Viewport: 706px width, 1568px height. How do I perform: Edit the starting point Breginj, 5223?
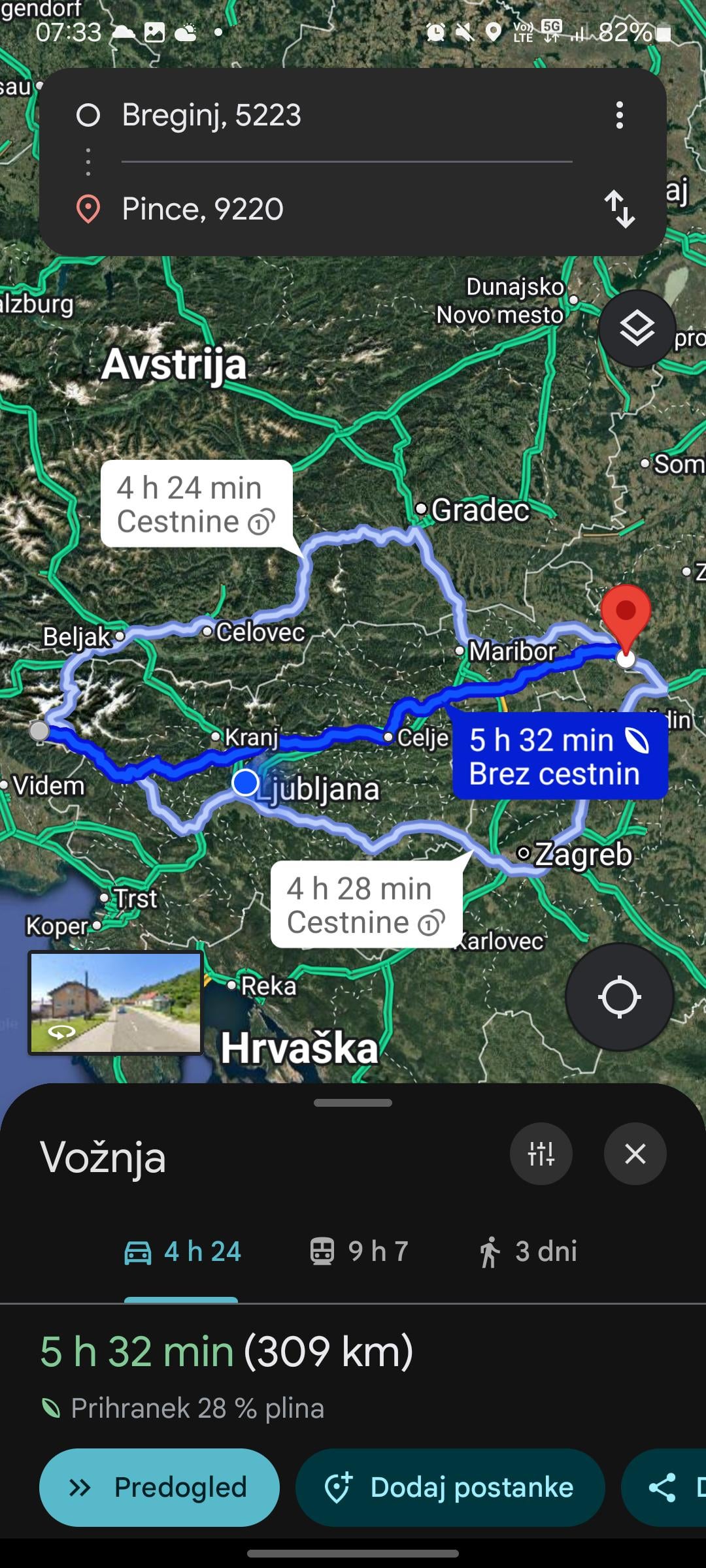pyautogui.click(x=346, y=116)
